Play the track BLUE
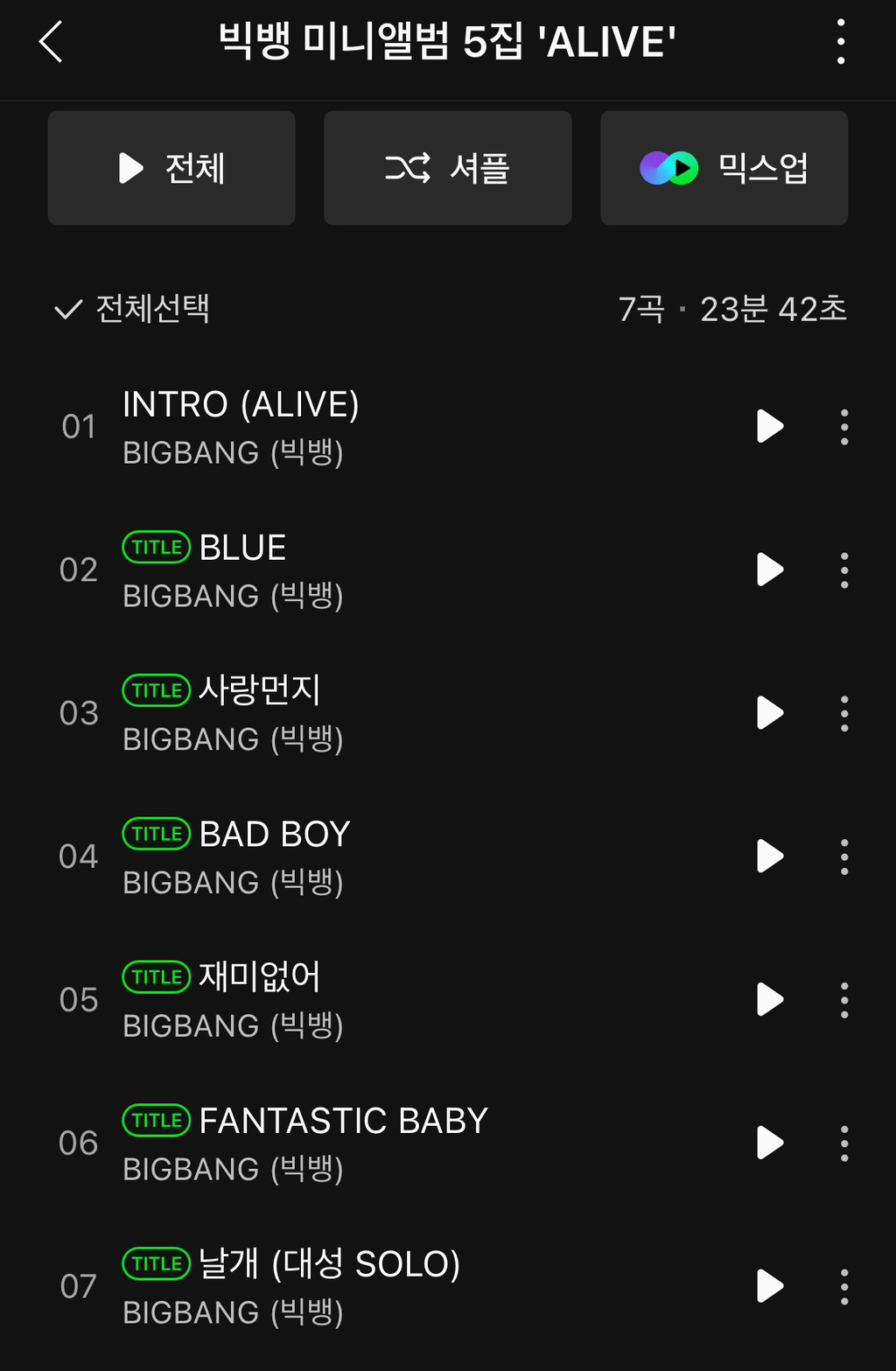The image size is (896, 1371). coord(769,570)
